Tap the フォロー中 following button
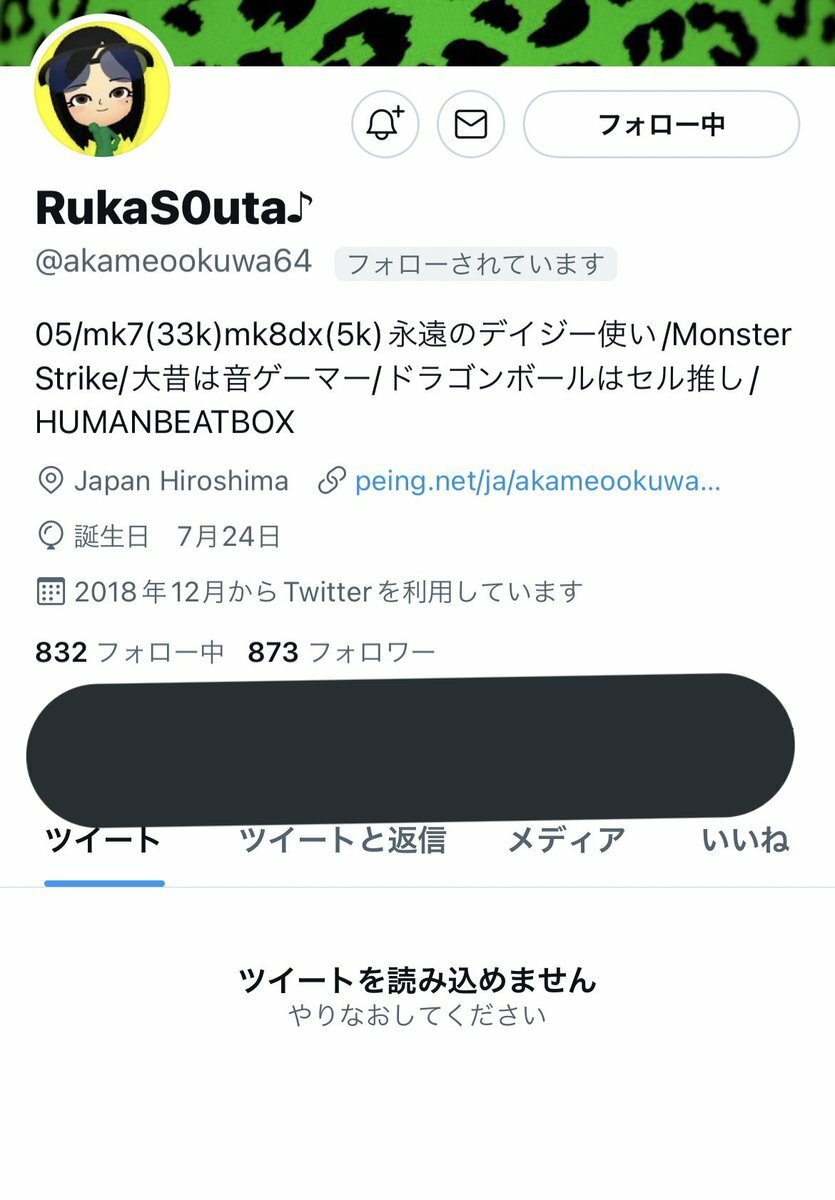Screen dimensions: 835x1200 [661, 124]
